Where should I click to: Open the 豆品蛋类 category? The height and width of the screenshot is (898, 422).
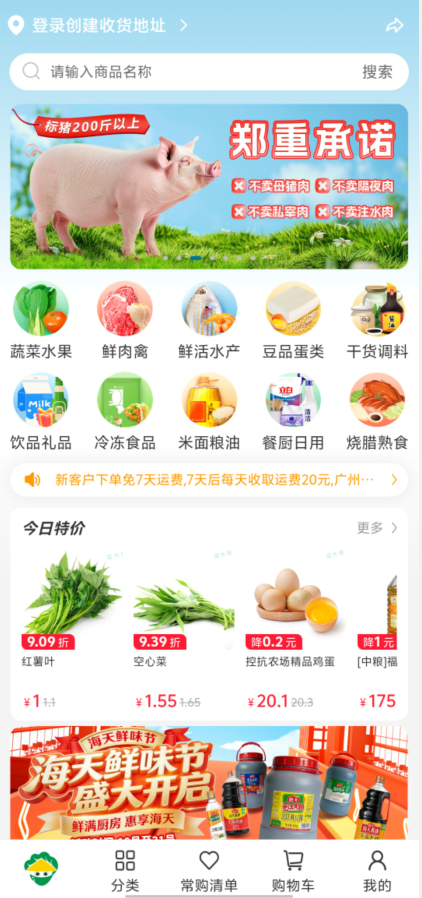tap(293, 321)
